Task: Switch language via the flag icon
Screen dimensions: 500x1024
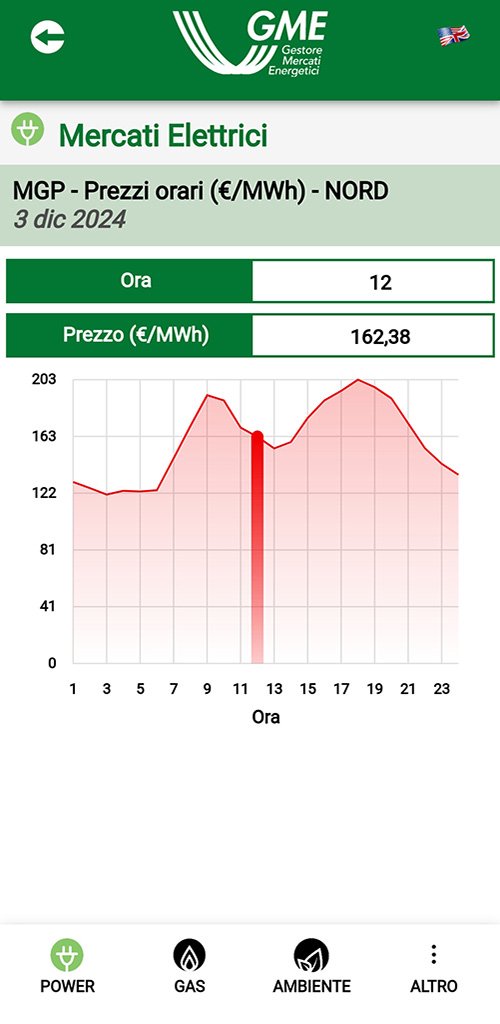Action: 454,36
